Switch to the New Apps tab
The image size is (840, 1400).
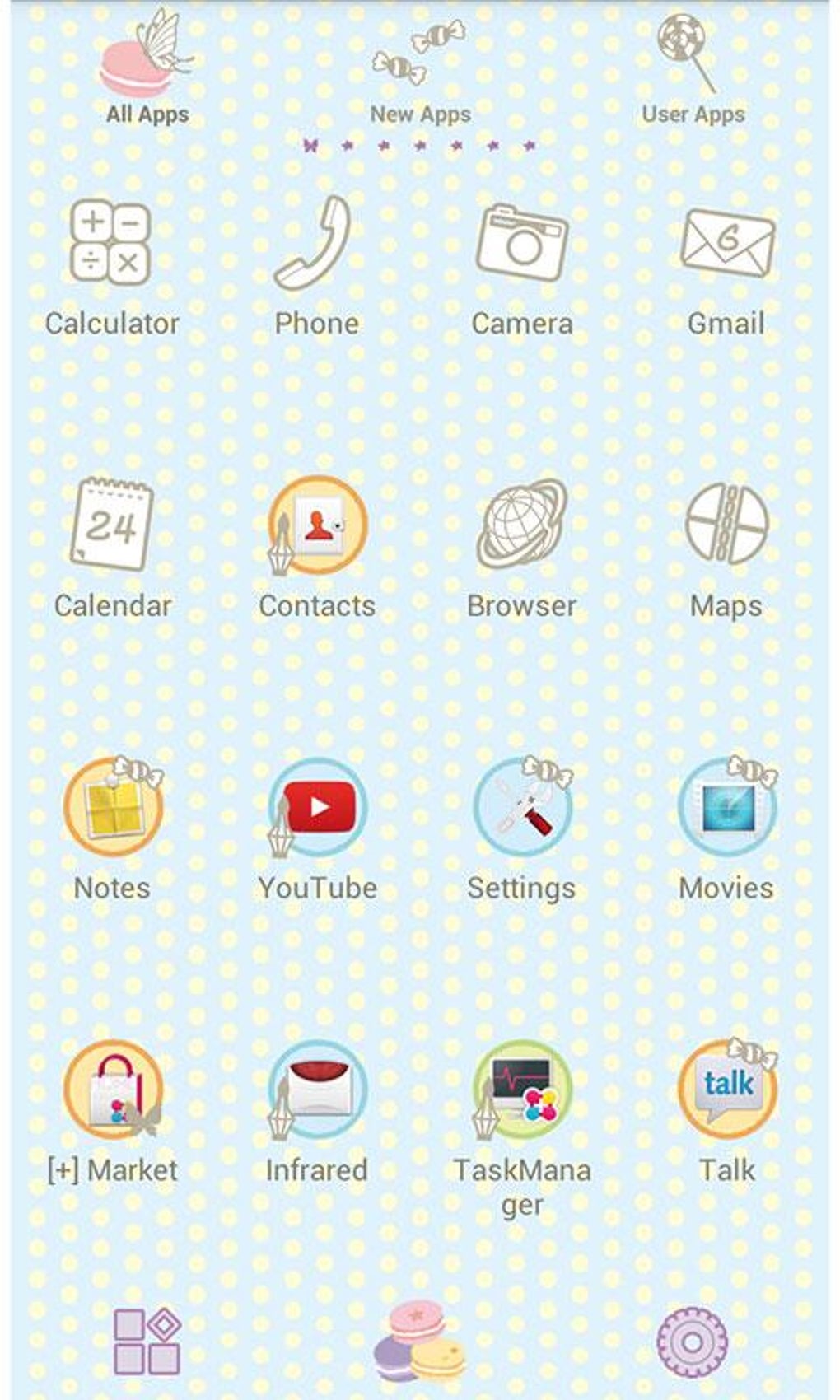[x=420, y=76]
